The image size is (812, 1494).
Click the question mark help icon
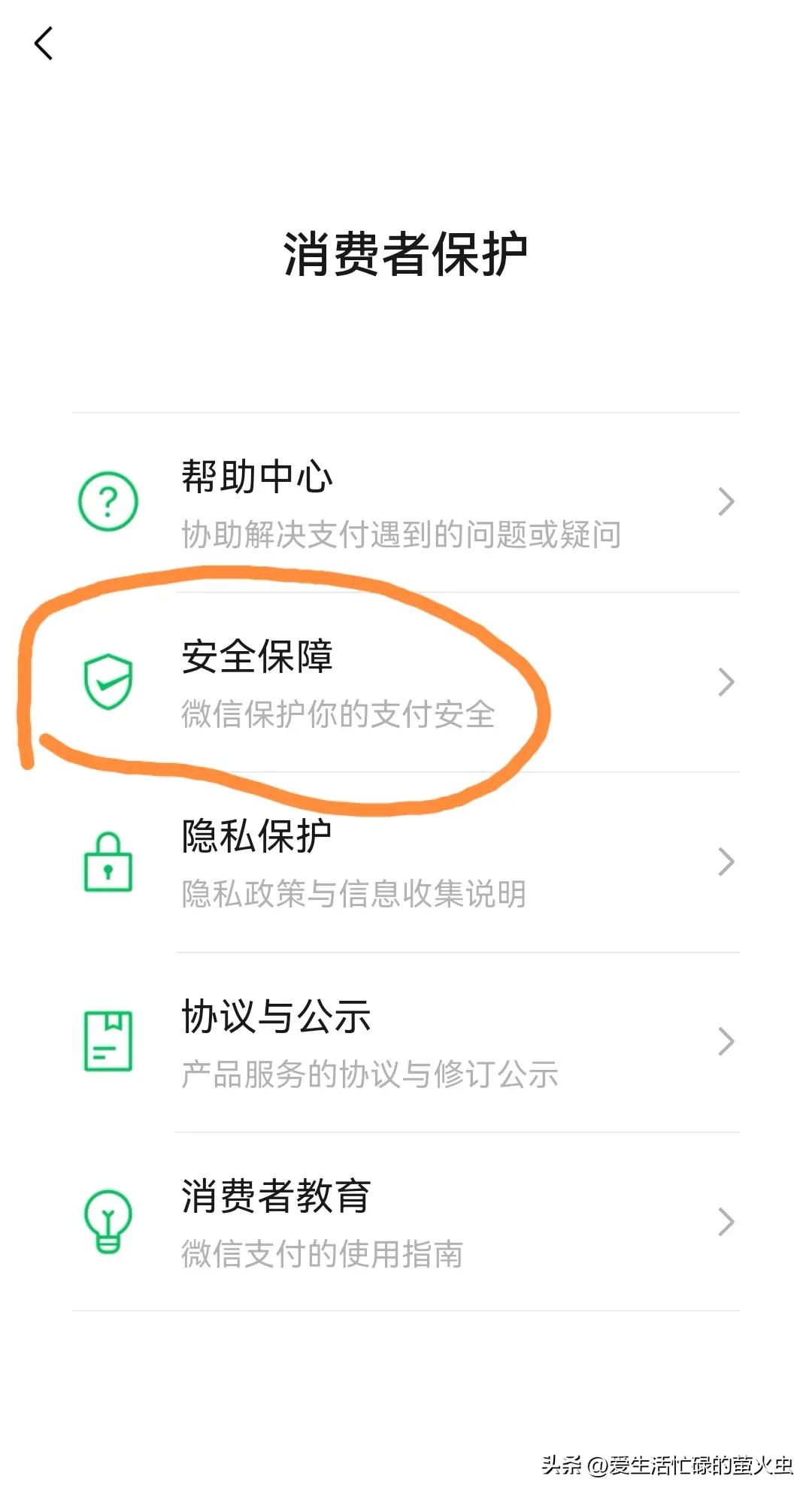click(108, 502)
